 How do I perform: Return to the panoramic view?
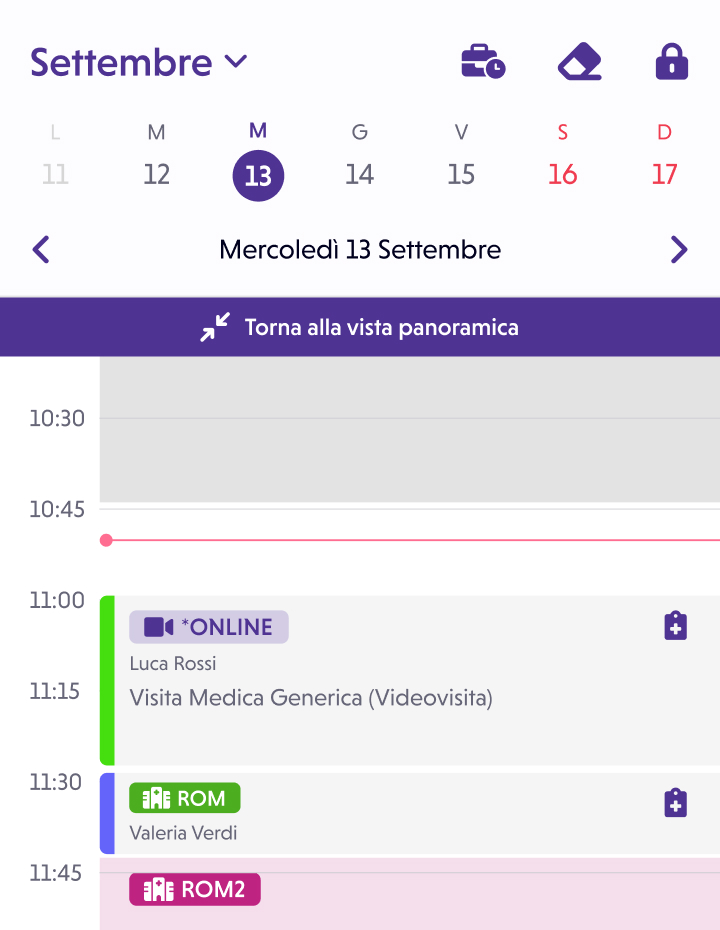pyautogui.click(x=360, y=327)
